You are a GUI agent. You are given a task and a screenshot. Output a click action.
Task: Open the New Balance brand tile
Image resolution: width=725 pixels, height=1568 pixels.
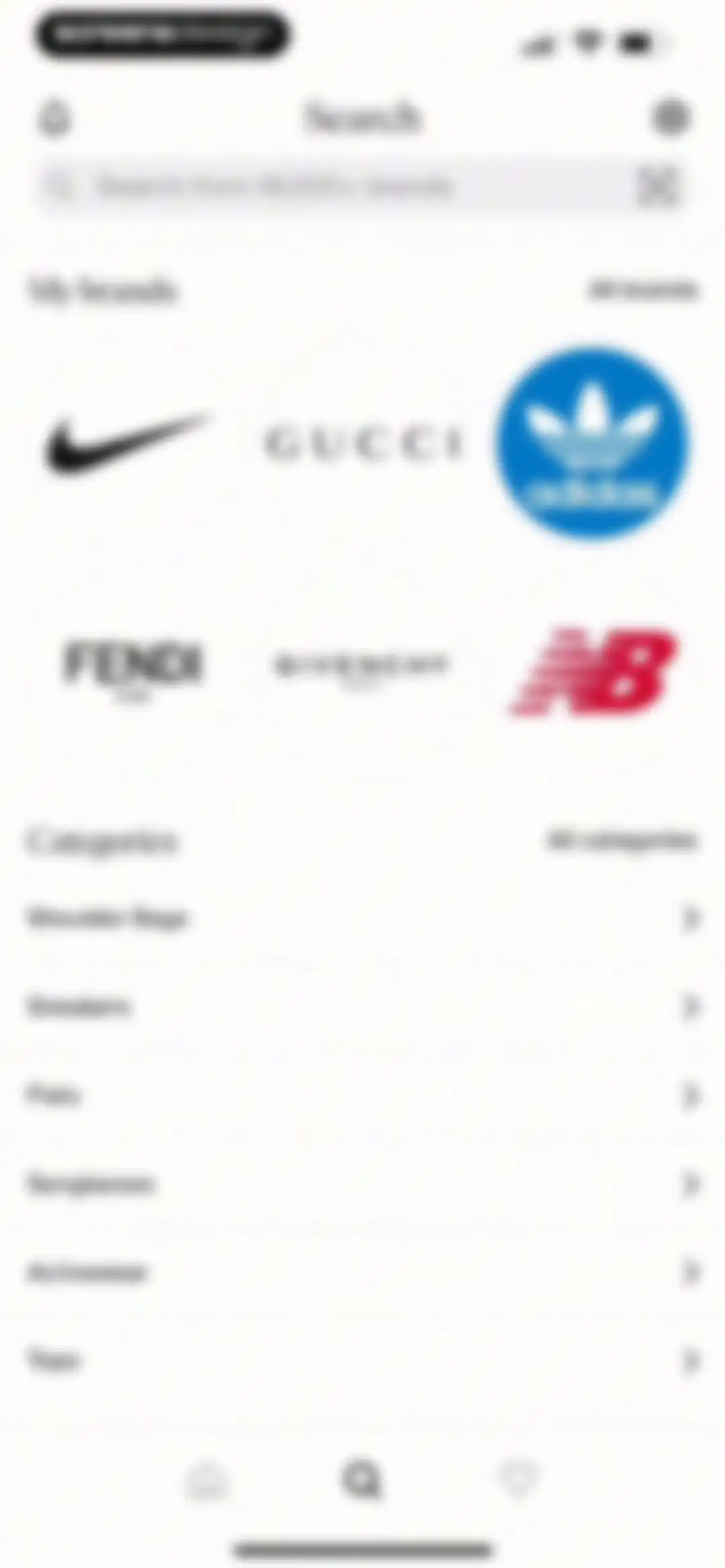(594, 671)
